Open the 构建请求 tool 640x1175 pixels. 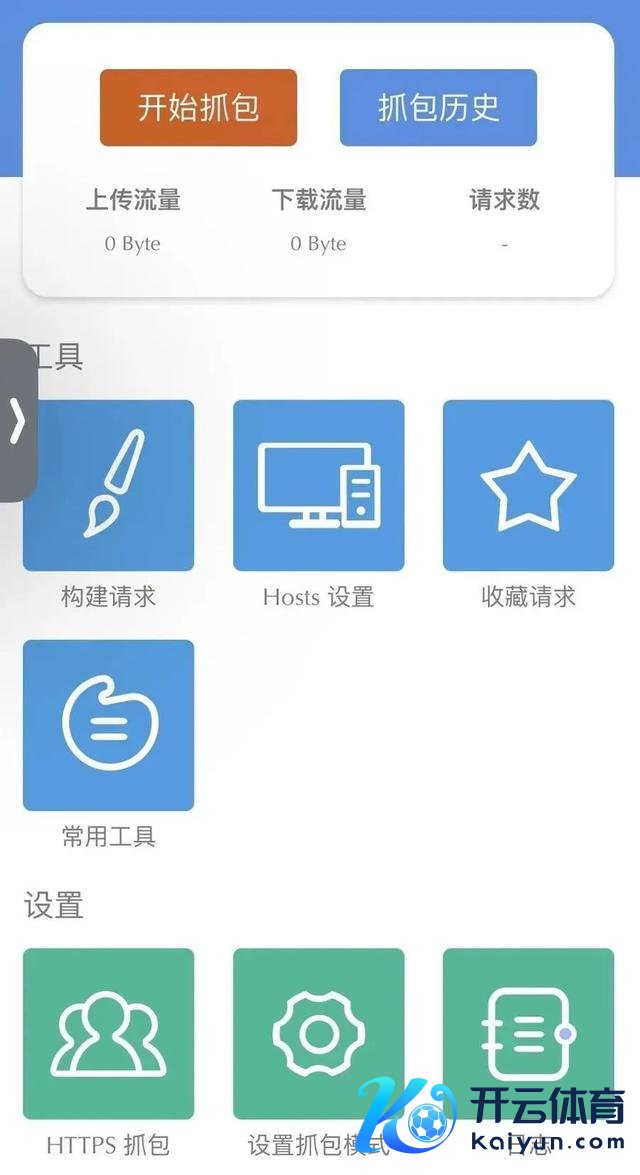[x=109, y=486]
